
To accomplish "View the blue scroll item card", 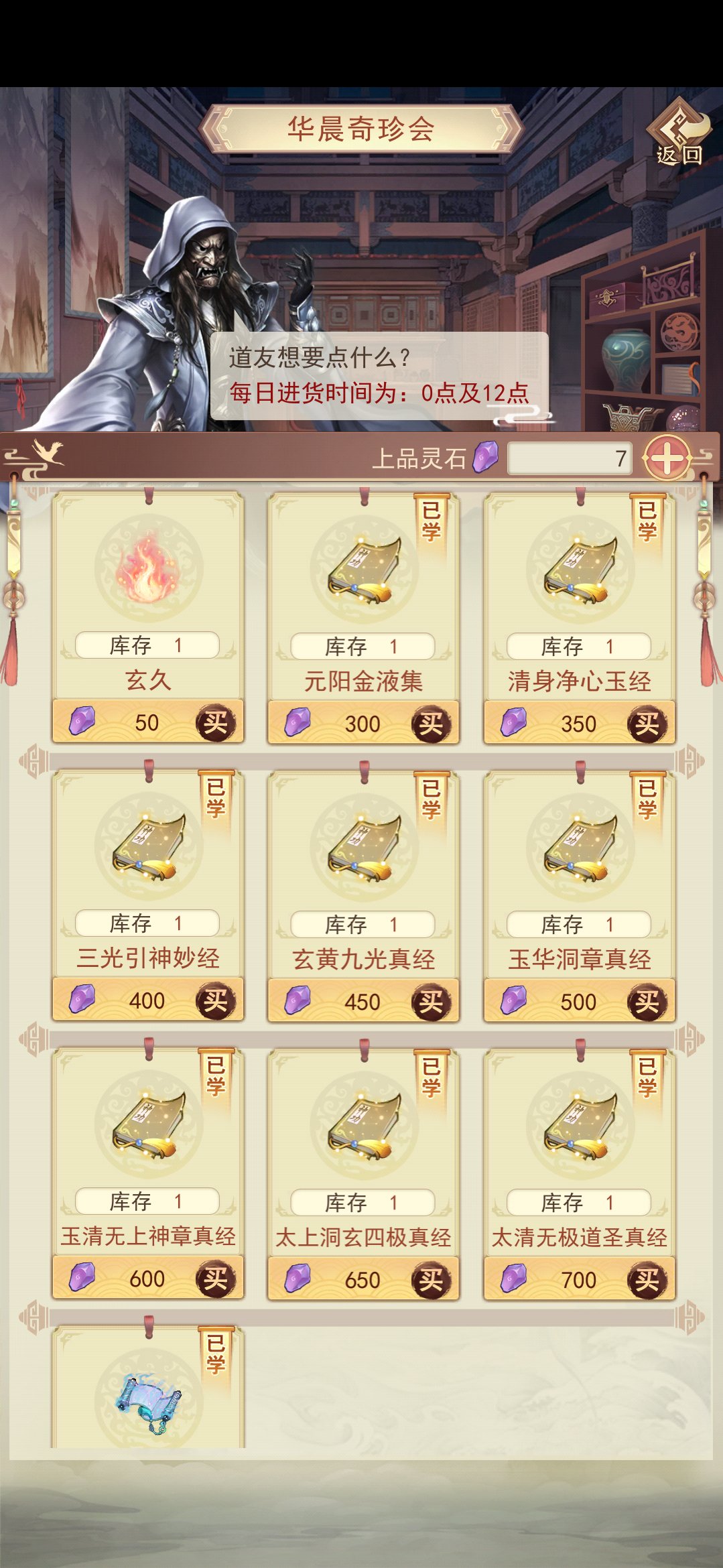I will click(x=148, y=1400).
